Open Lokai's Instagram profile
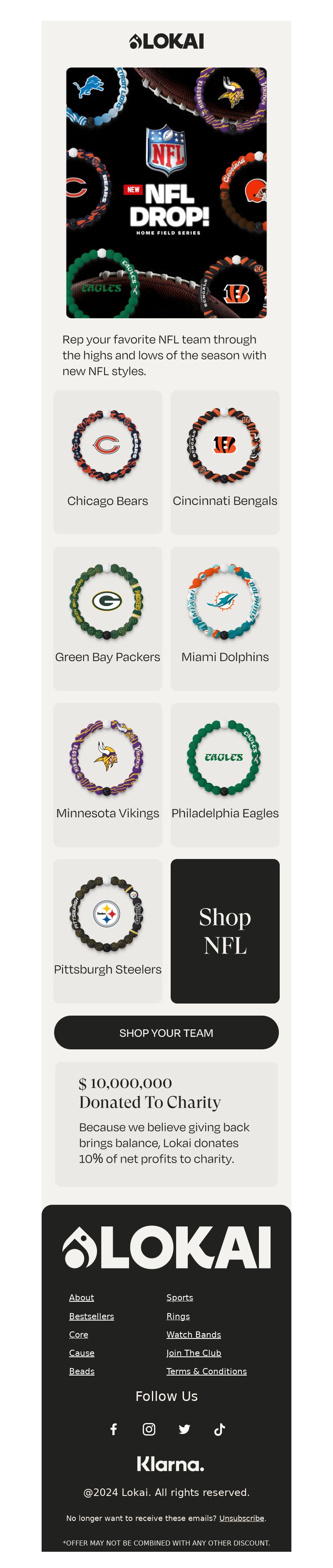333x1568 pixels. tap(149, 1428)
